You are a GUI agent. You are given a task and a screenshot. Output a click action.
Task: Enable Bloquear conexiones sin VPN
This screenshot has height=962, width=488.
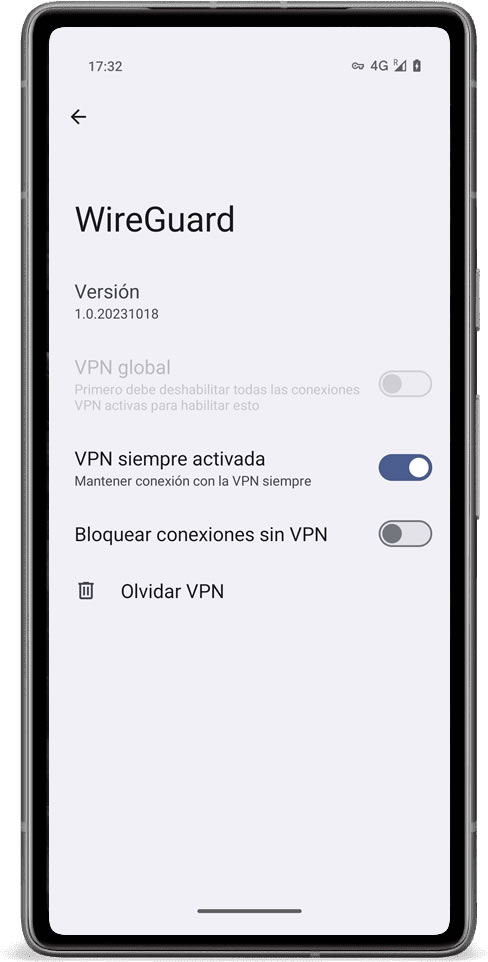[x=405, y=534]
